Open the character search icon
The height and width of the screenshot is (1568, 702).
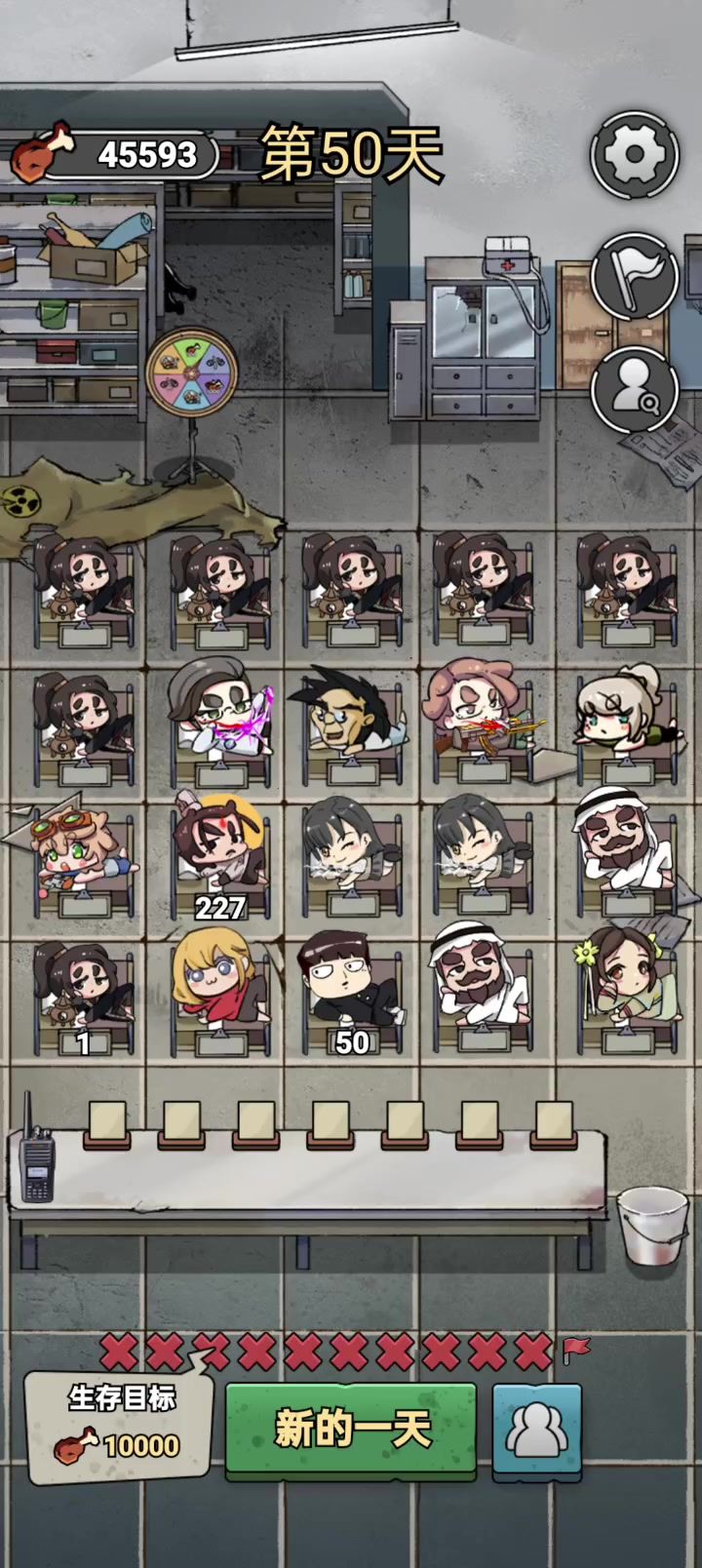pos(634,390)
